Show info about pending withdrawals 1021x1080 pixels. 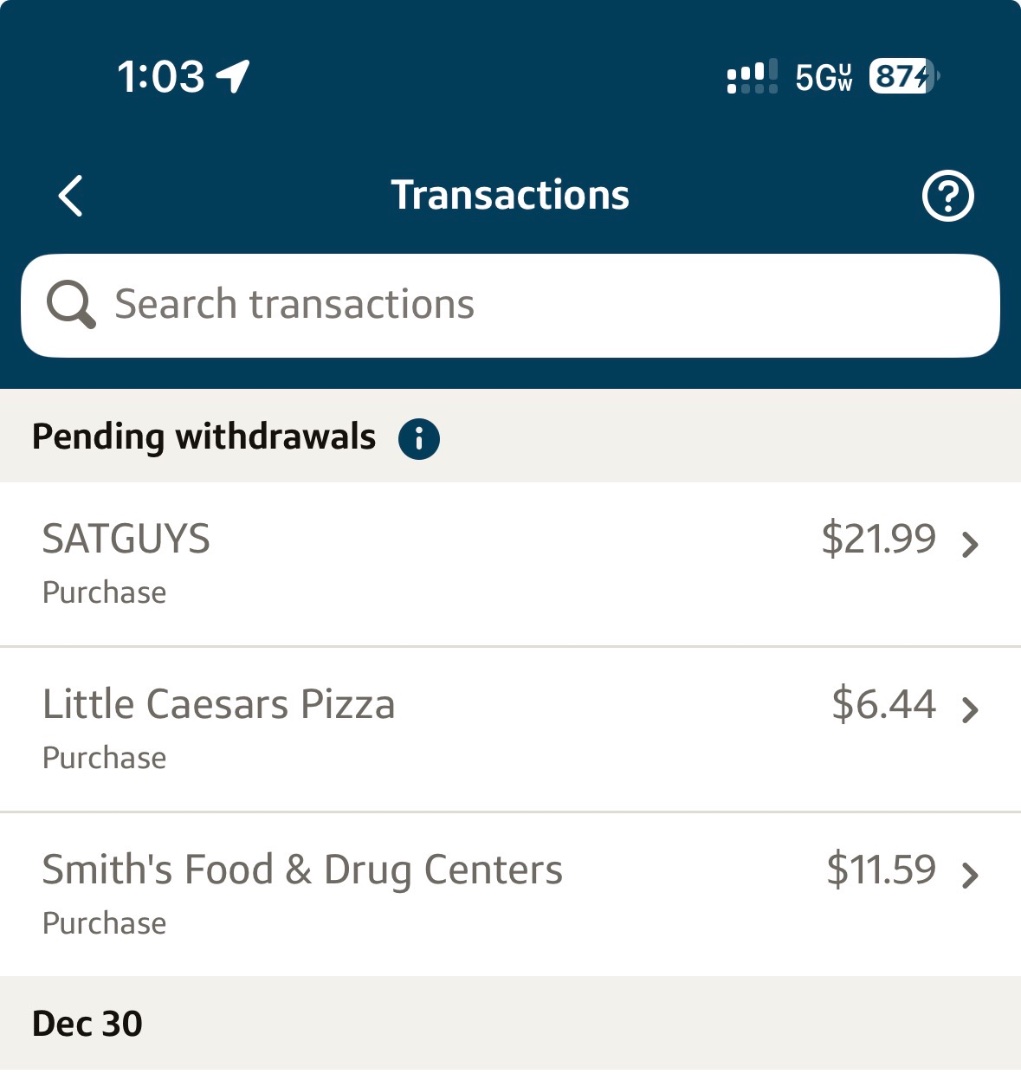[419, 438]
